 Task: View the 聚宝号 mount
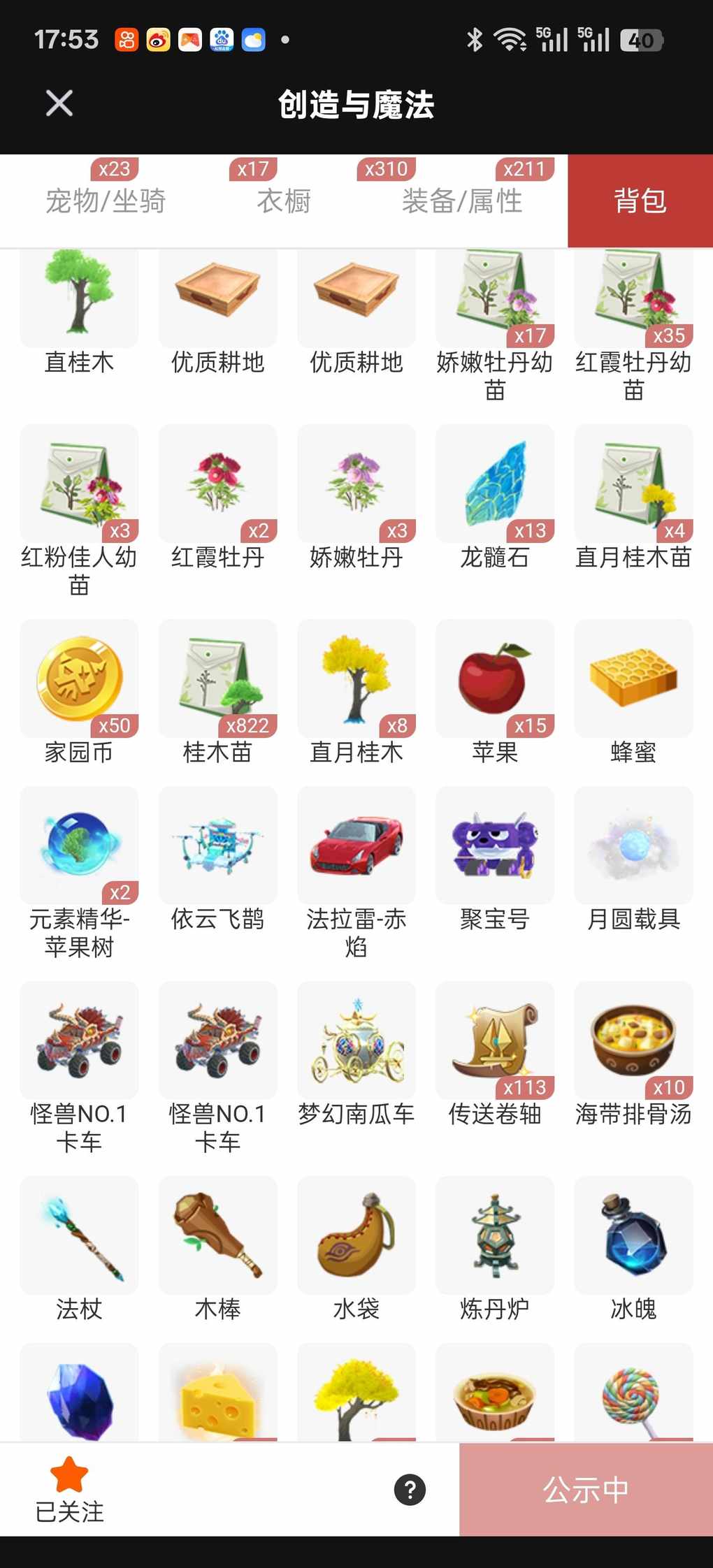pyautogui.click(x=495, y=845)
